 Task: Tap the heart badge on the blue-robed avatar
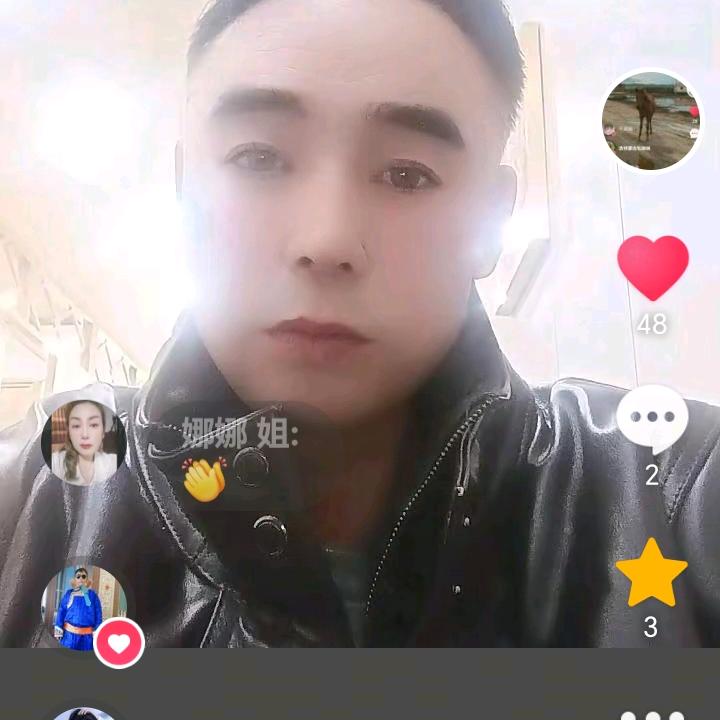[x=119, y=643]
